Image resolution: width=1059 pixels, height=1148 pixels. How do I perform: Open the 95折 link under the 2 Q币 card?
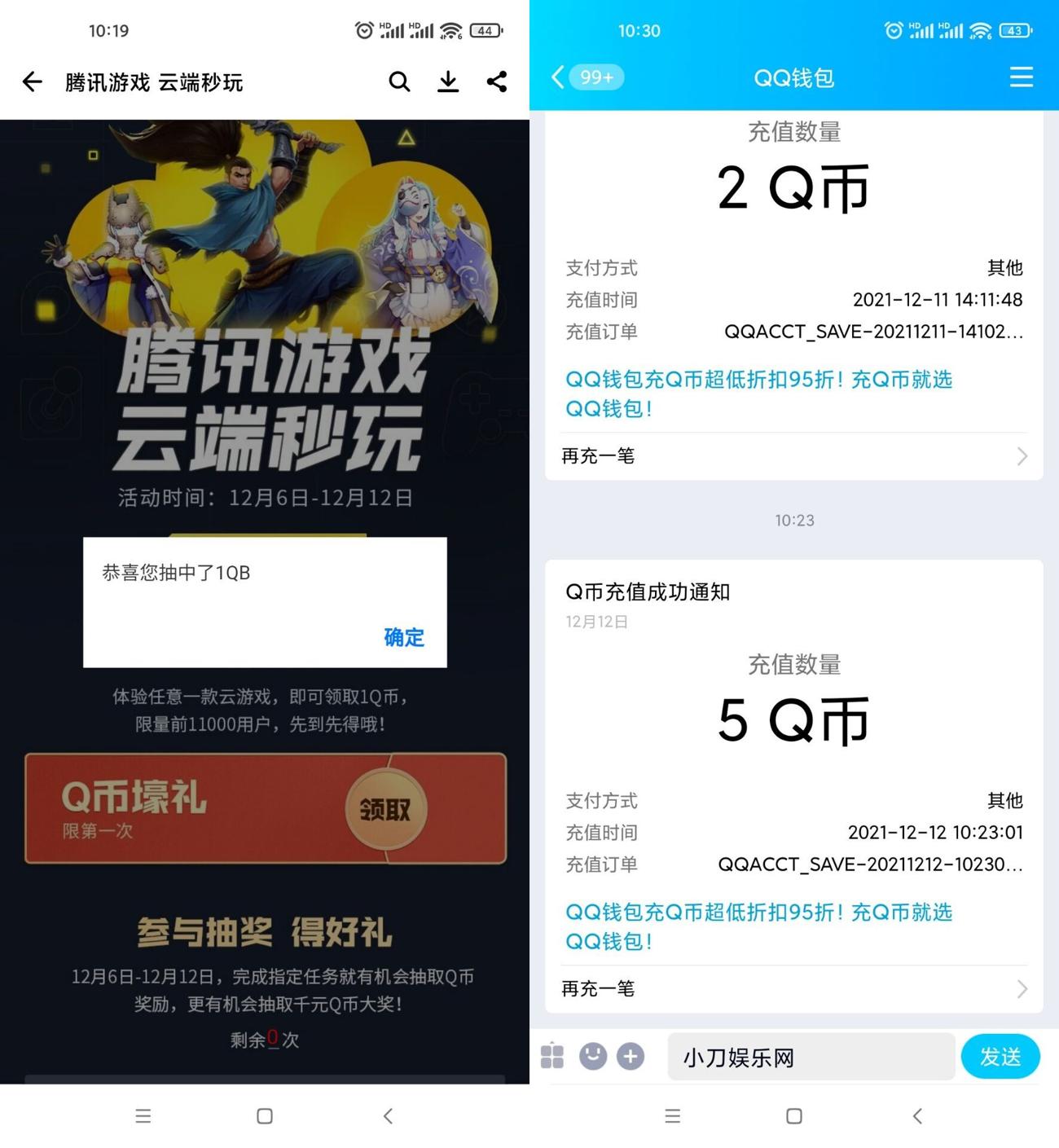click(x=758, y=394)
